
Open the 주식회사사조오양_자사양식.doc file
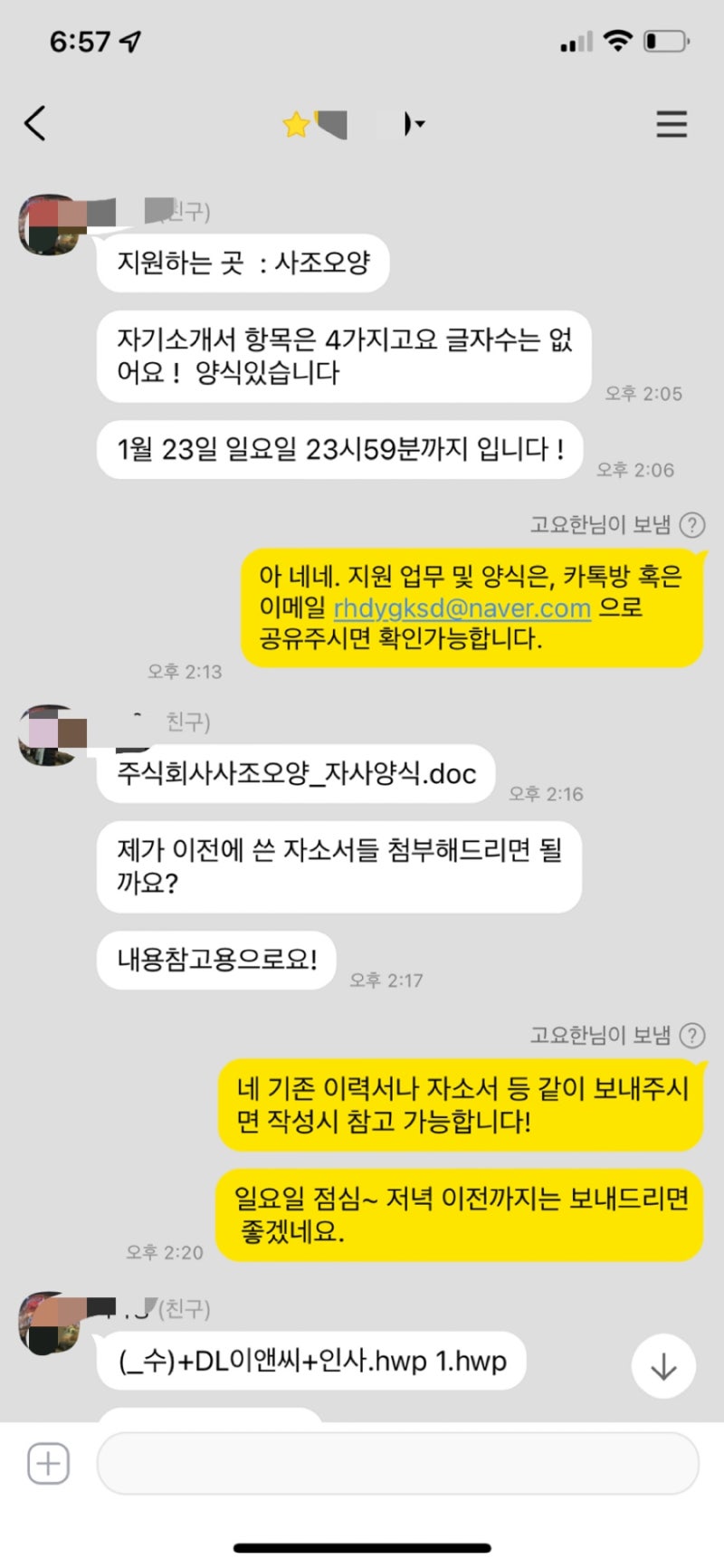coord(296,773)
